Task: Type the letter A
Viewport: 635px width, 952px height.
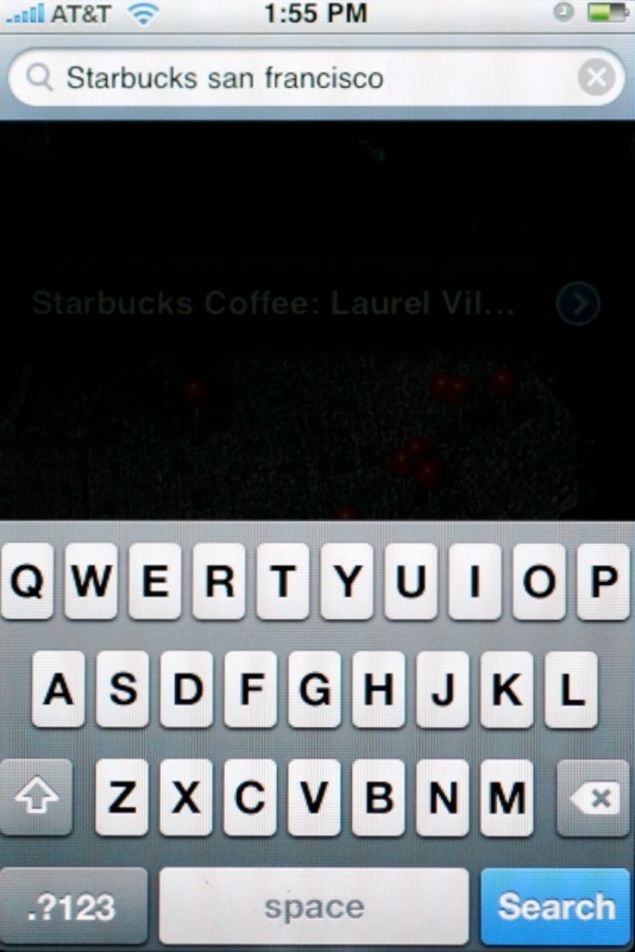Action: pyautogui.click(x=58, y=690)
